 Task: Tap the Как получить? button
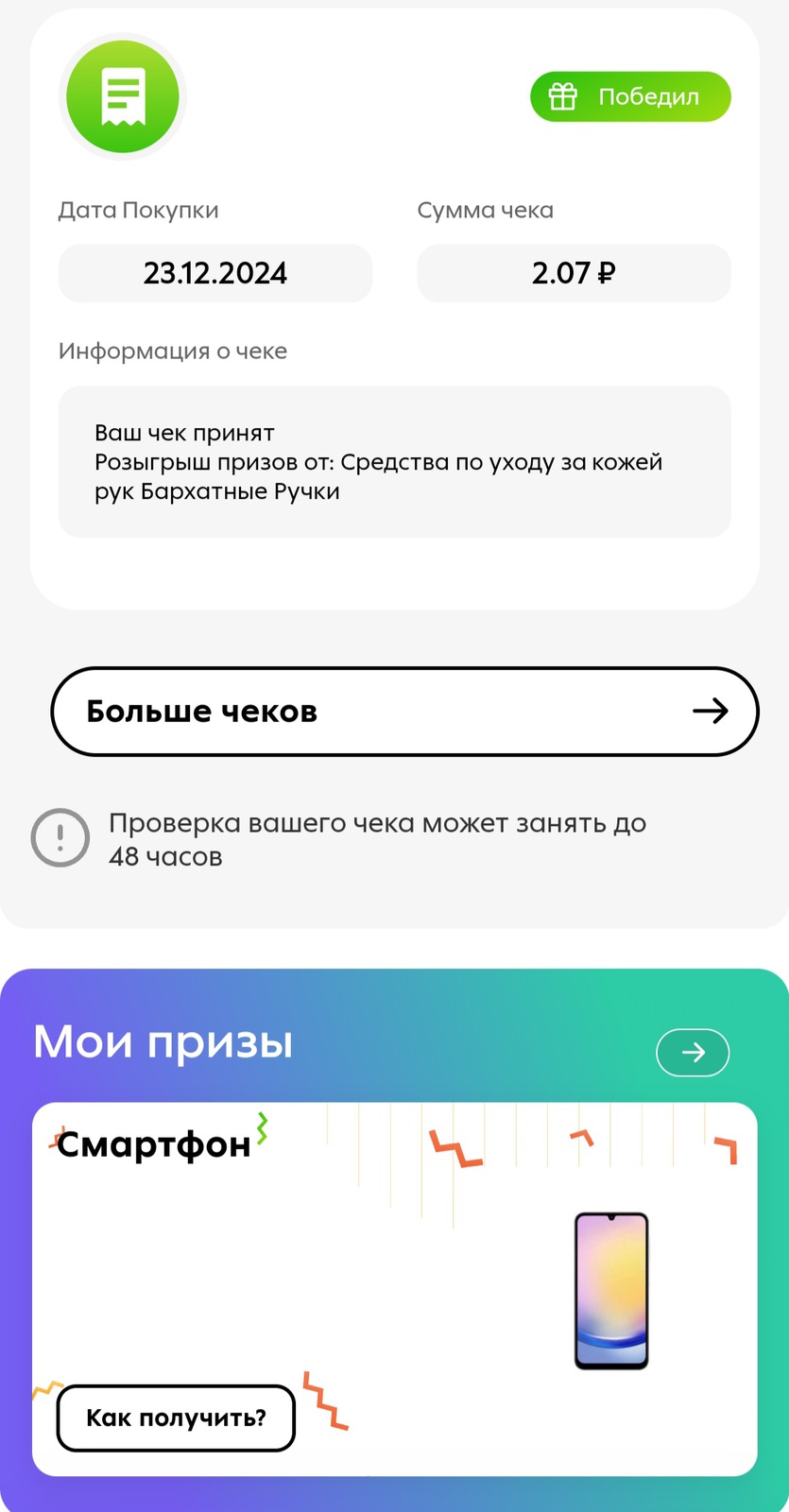[176, 1417]
